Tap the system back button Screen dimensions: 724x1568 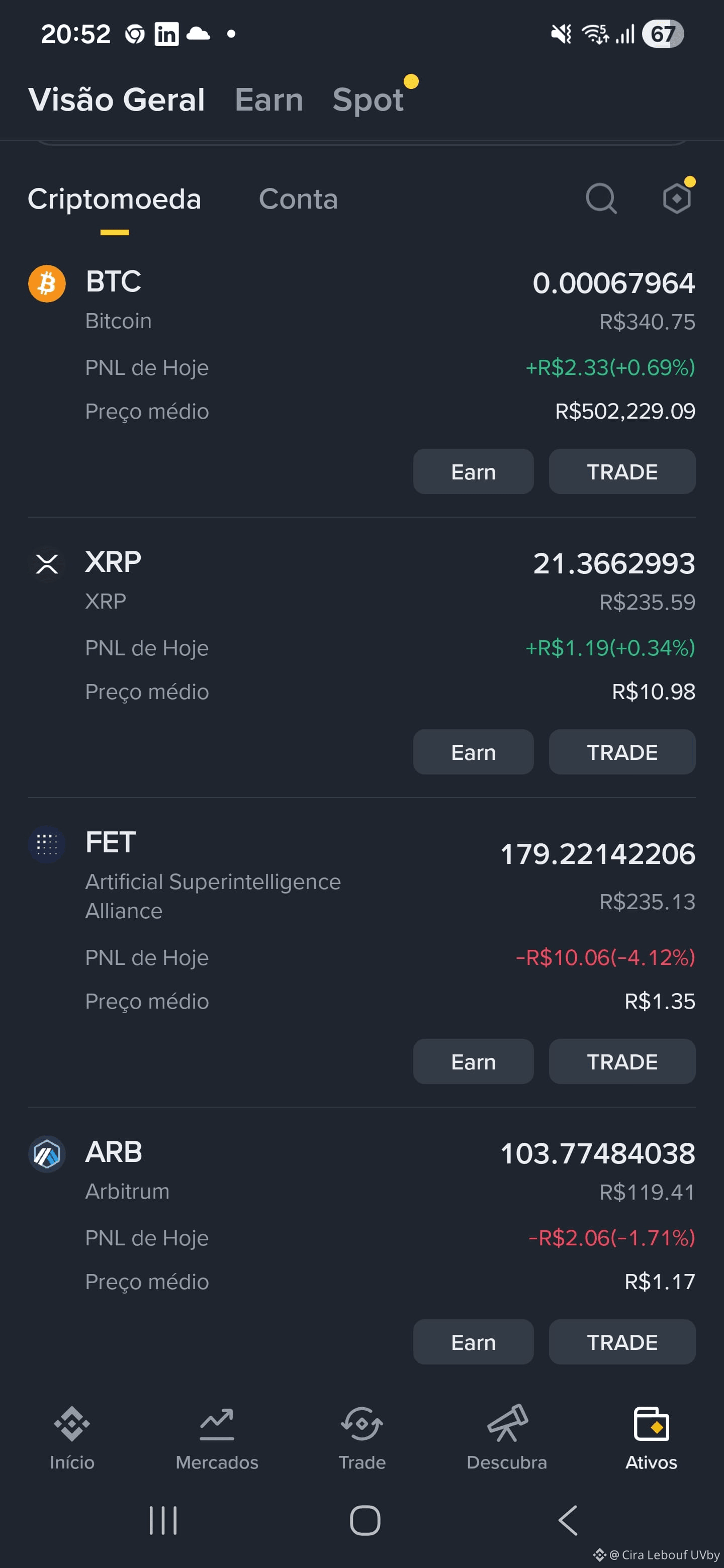point(568,1521)
